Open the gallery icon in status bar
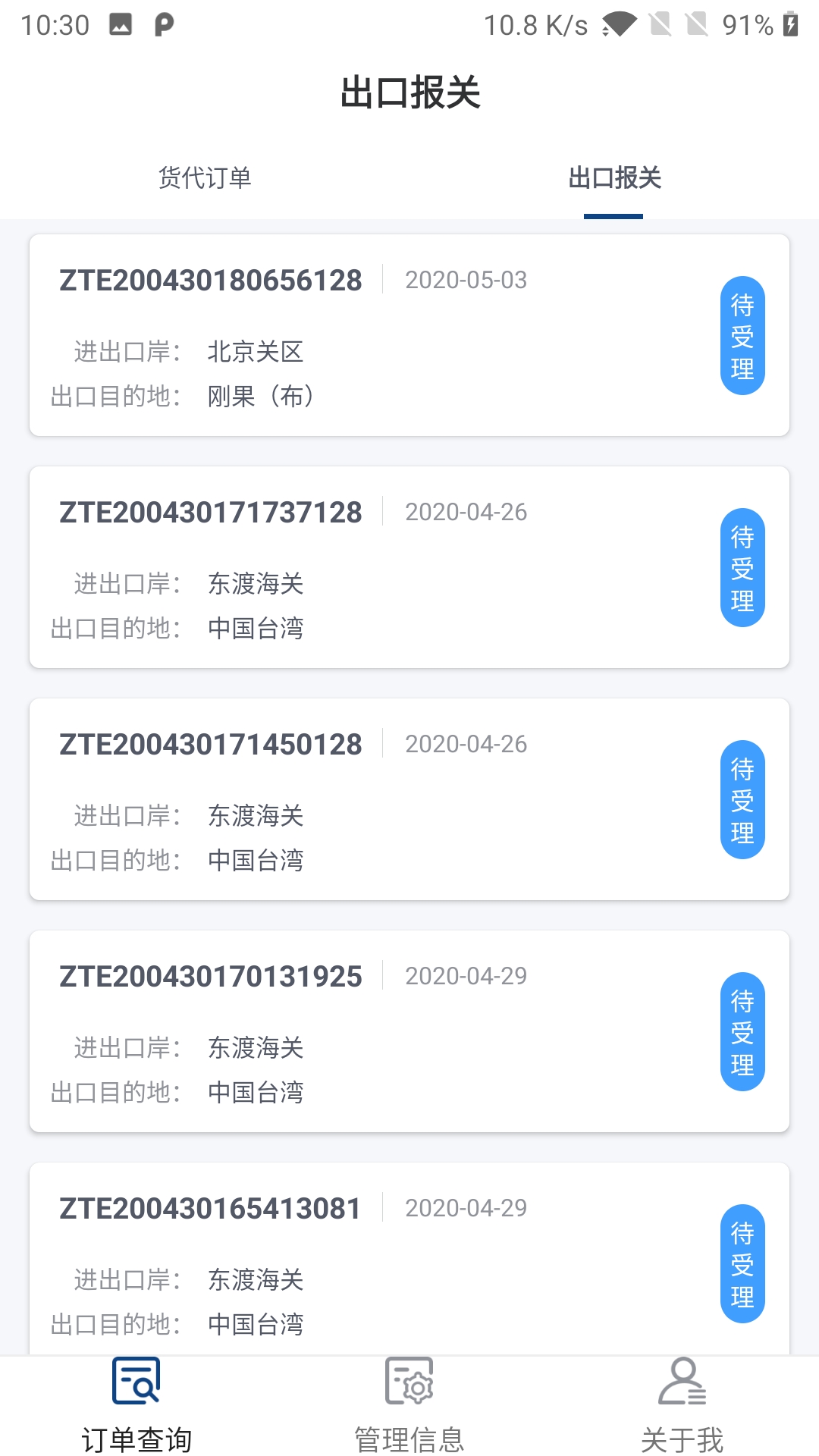 (121, 24)
